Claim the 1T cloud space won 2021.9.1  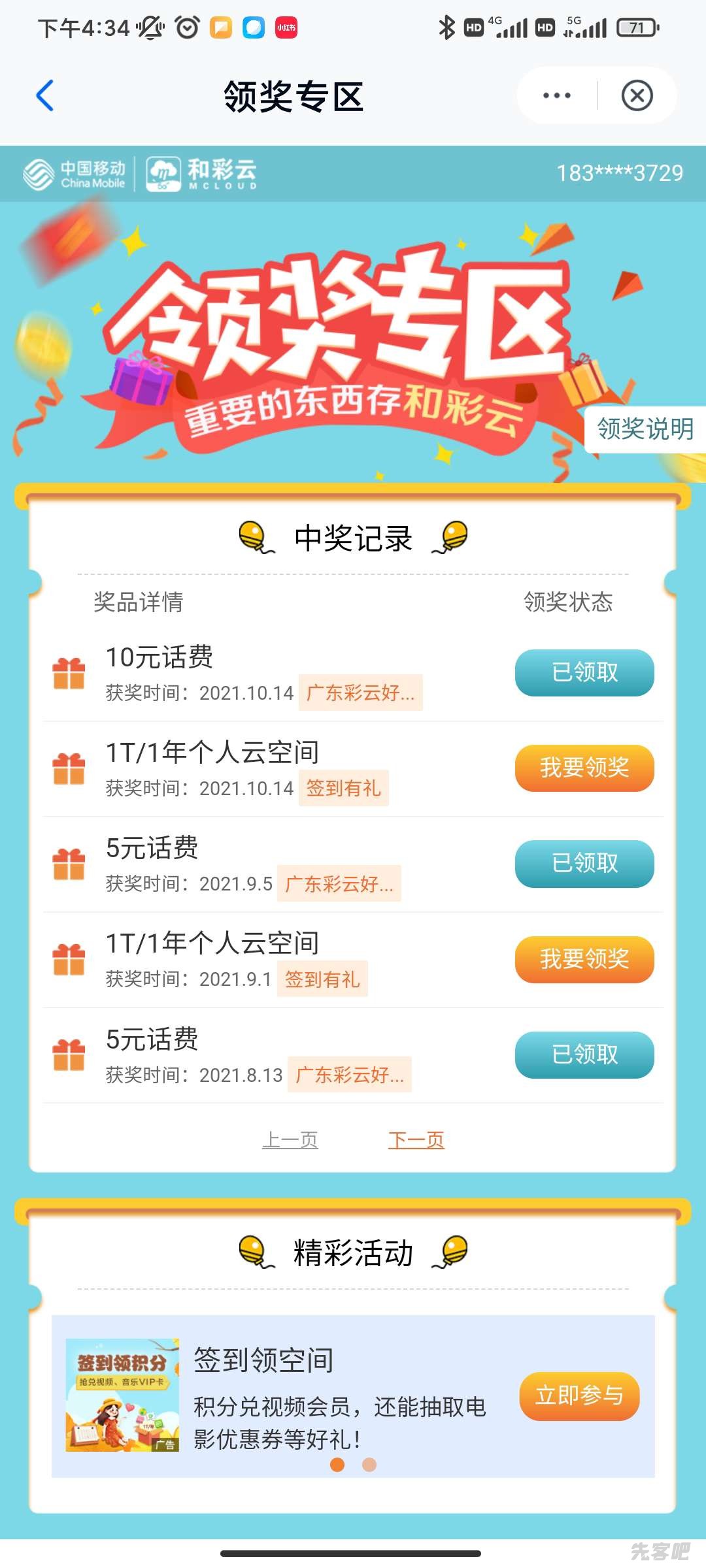point(584,959)
